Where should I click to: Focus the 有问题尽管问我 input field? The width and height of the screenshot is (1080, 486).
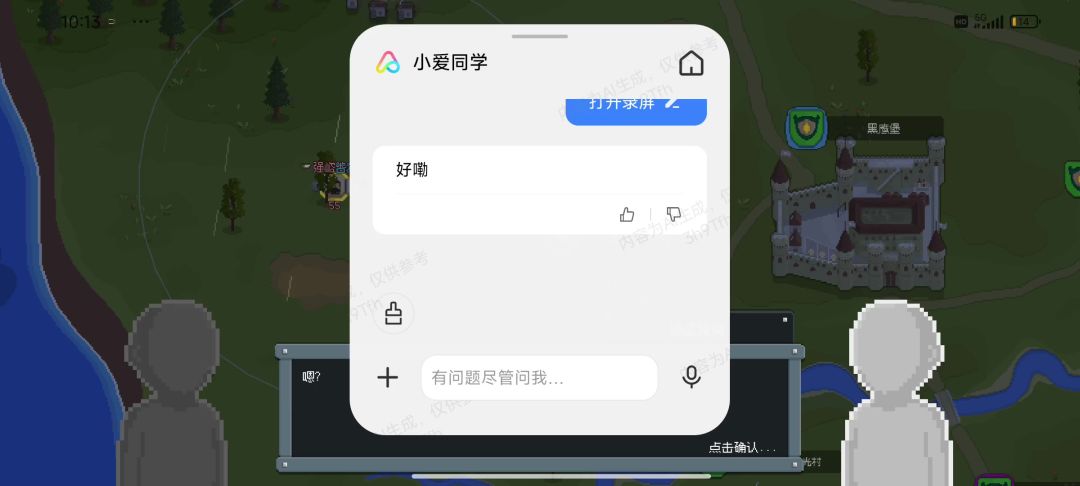pos(539,377)
